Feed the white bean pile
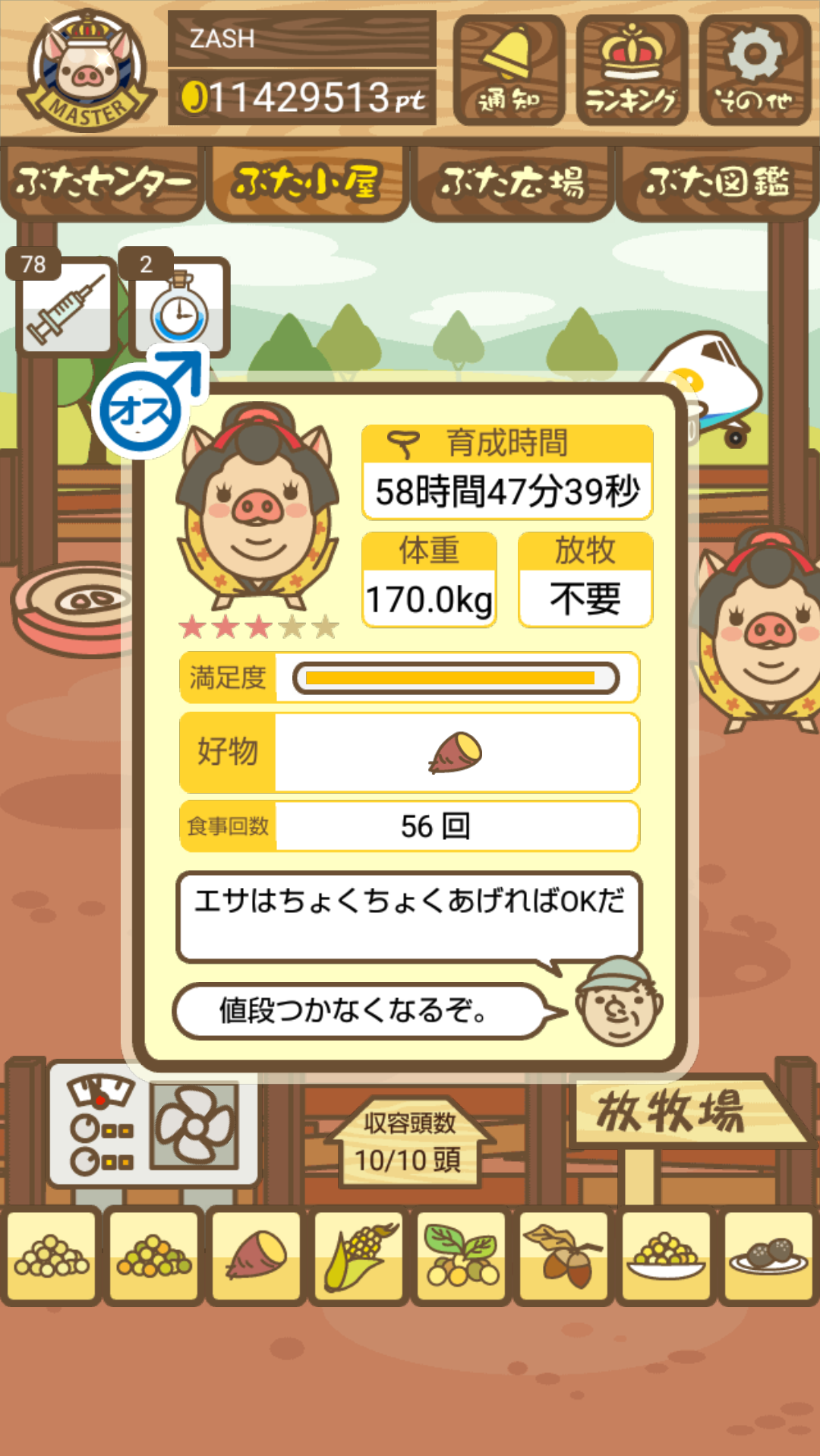 click(x=52, y=1255)
